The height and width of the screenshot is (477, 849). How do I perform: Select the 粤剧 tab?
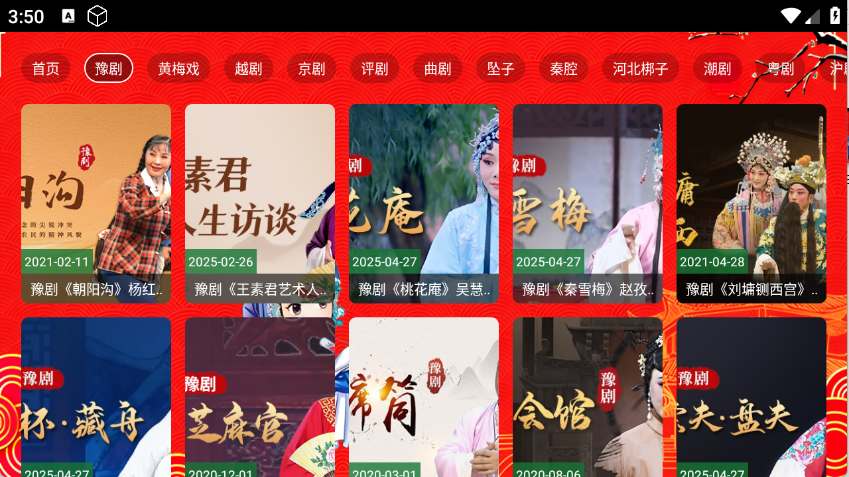tap(780, 69)
